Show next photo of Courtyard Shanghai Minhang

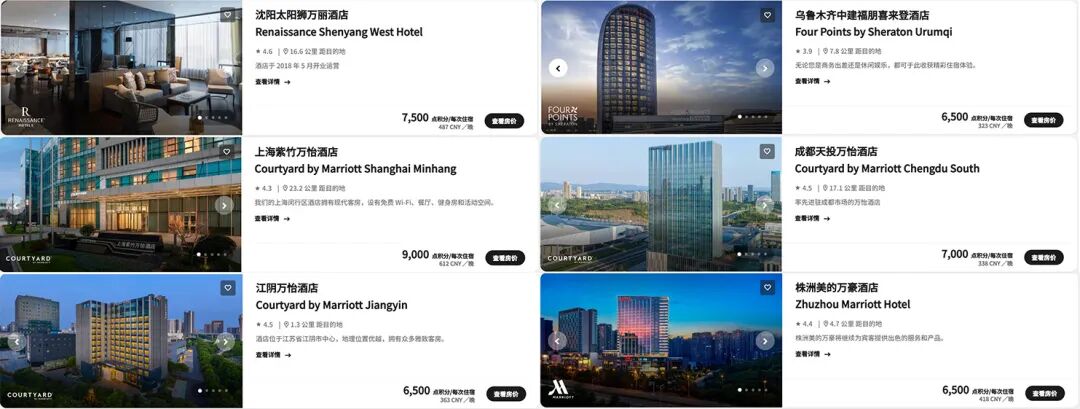pos(224,205)
